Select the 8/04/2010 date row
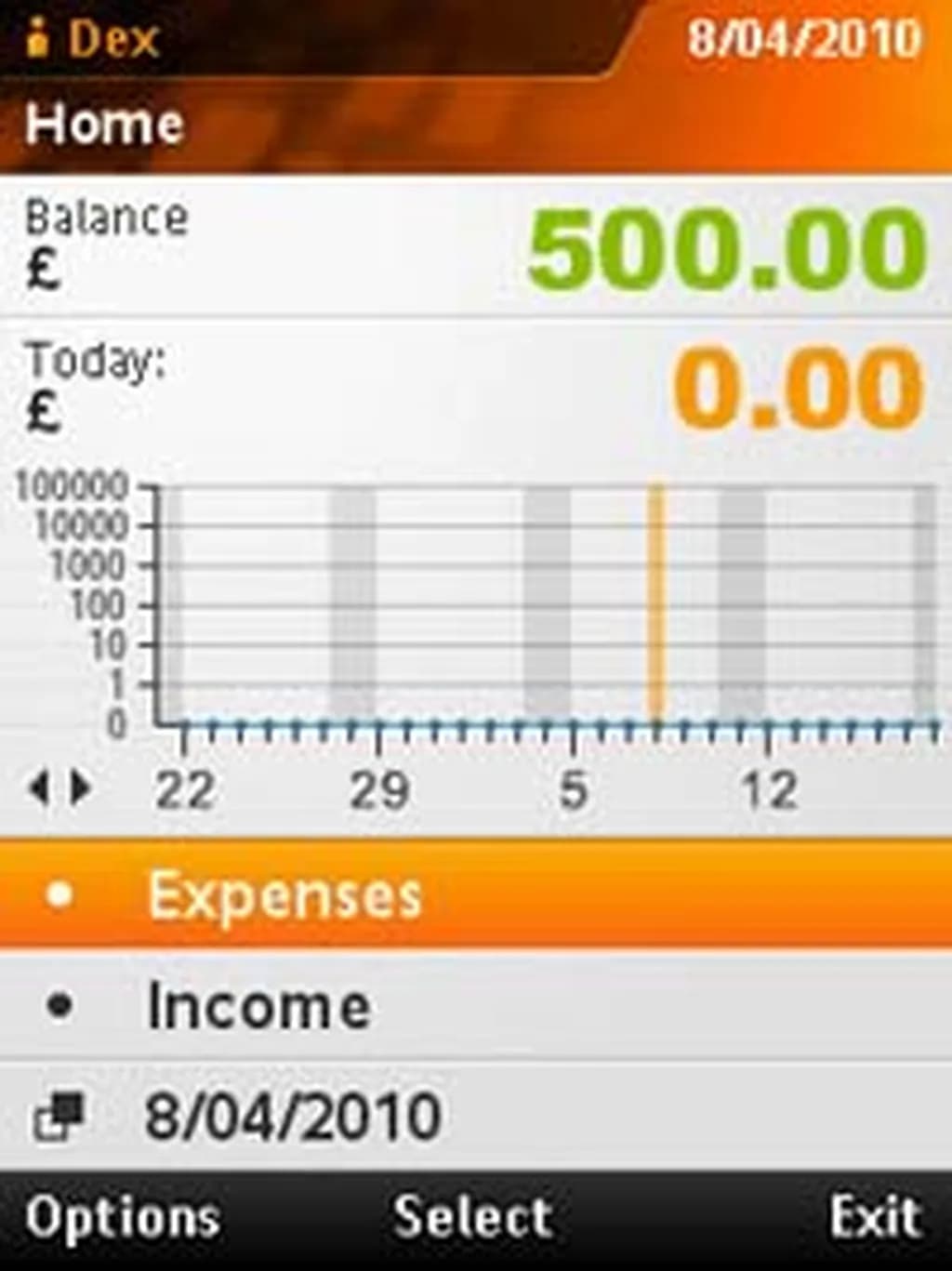 pos(292,1116)
